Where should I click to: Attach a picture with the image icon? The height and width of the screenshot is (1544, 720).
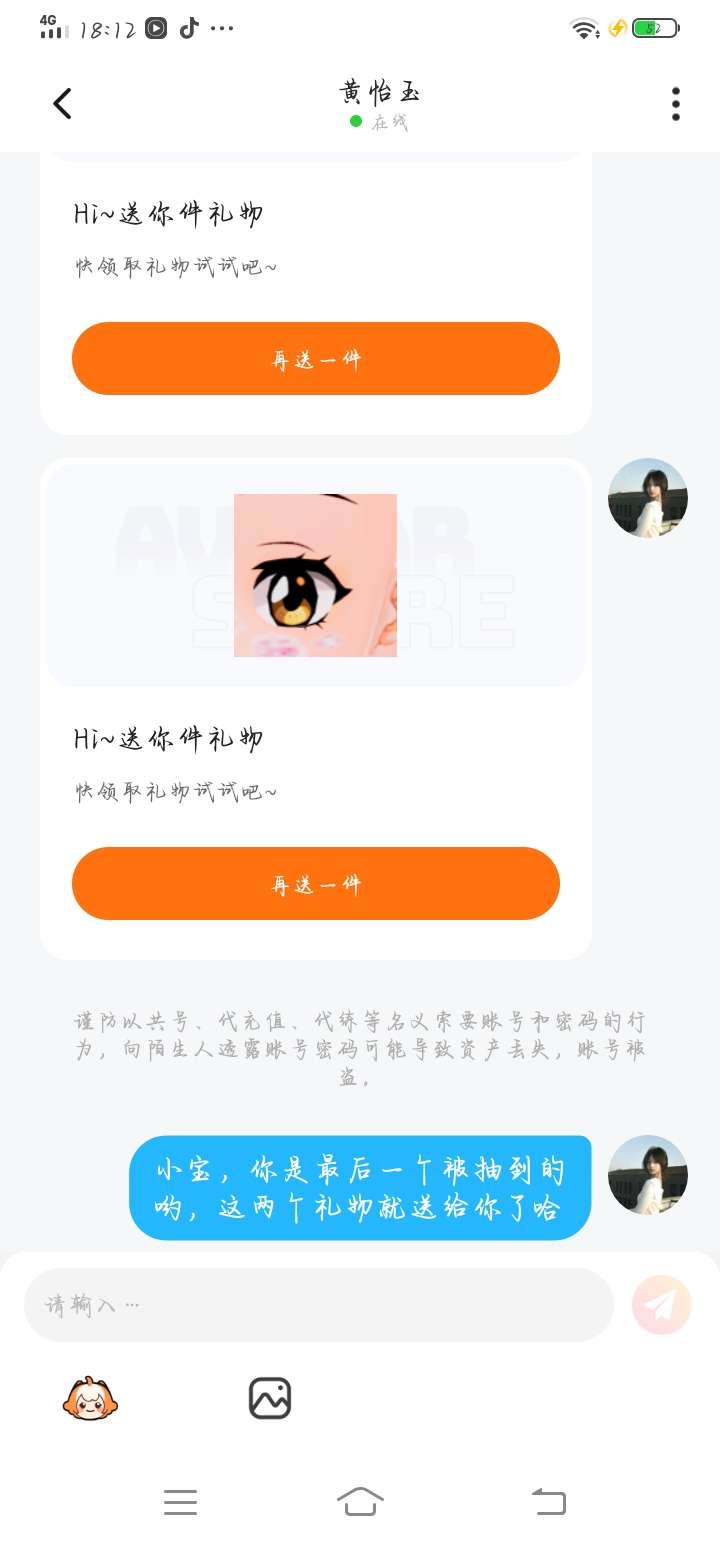(x=270, y=1398)
